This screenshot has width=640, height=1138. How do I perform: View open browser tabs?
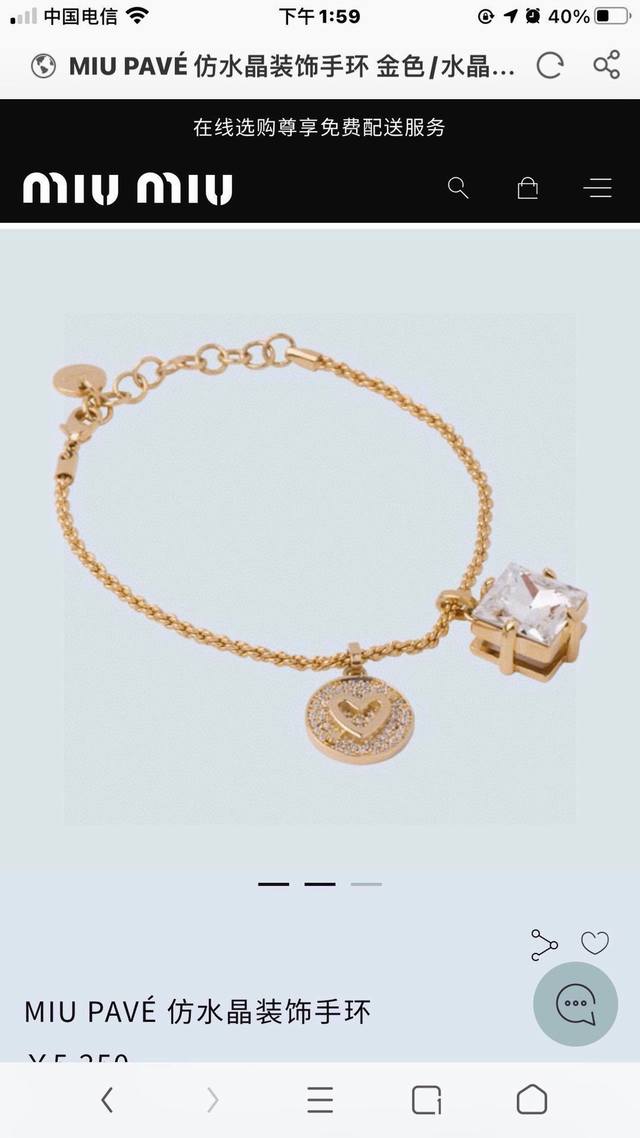pos(426,1100)
